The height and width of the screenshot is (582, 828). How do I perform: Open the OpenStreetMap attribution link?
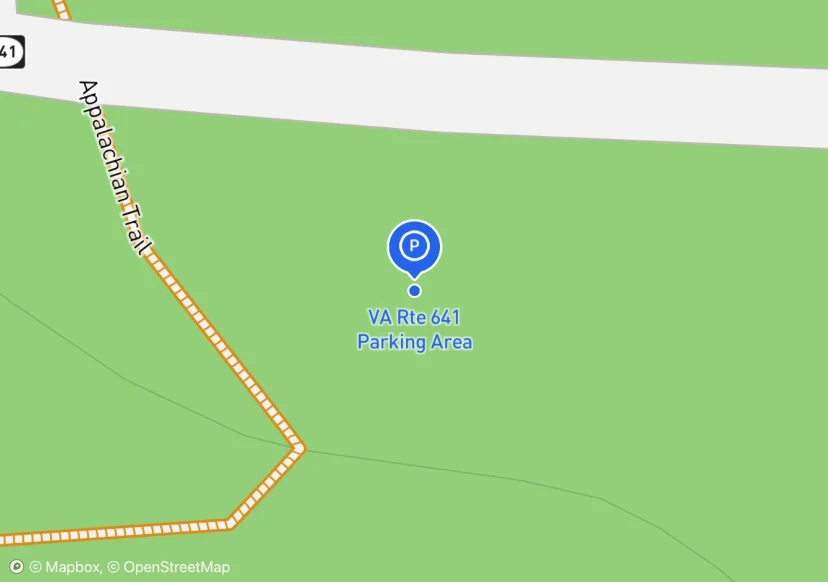[x=169, y=567]
